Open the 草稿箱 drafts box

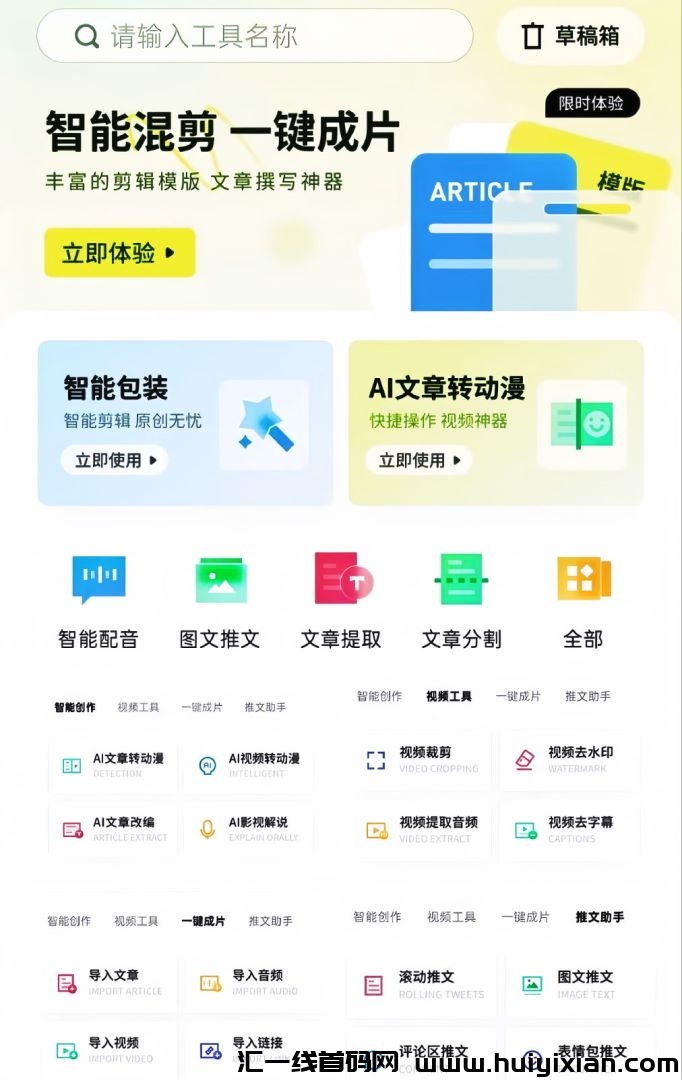pyautogui.click(x=571, y=37)
